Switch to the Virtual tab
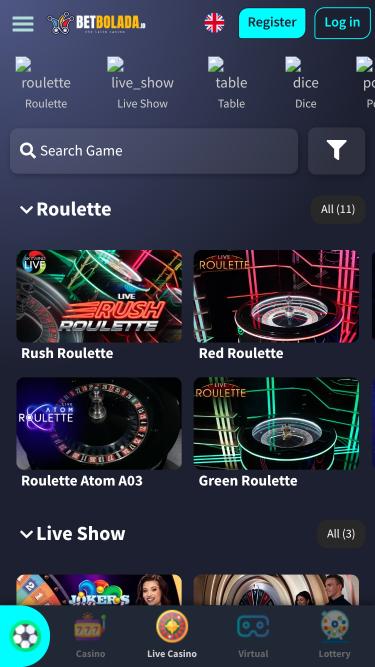375x667 pixels. coord(253,636)
